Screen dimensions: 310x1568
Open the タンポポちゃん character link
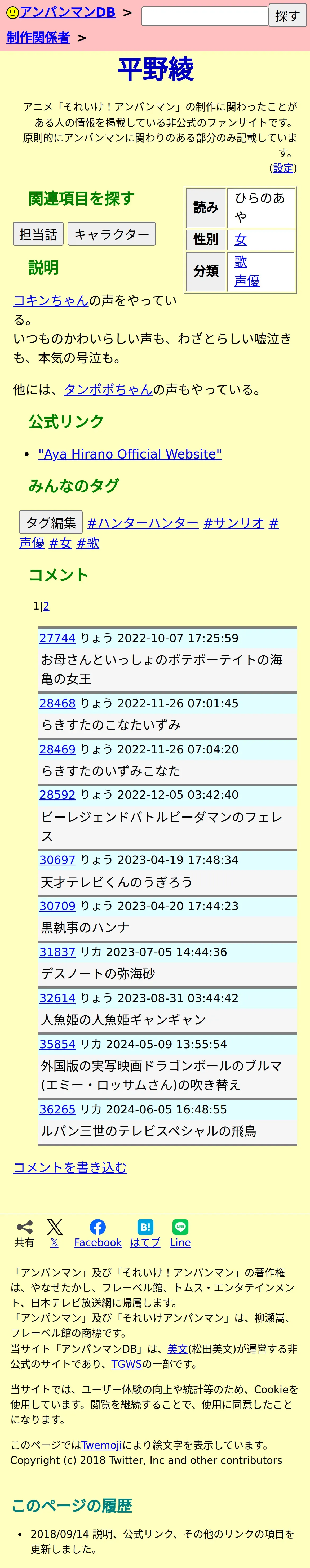click(108, 390)
